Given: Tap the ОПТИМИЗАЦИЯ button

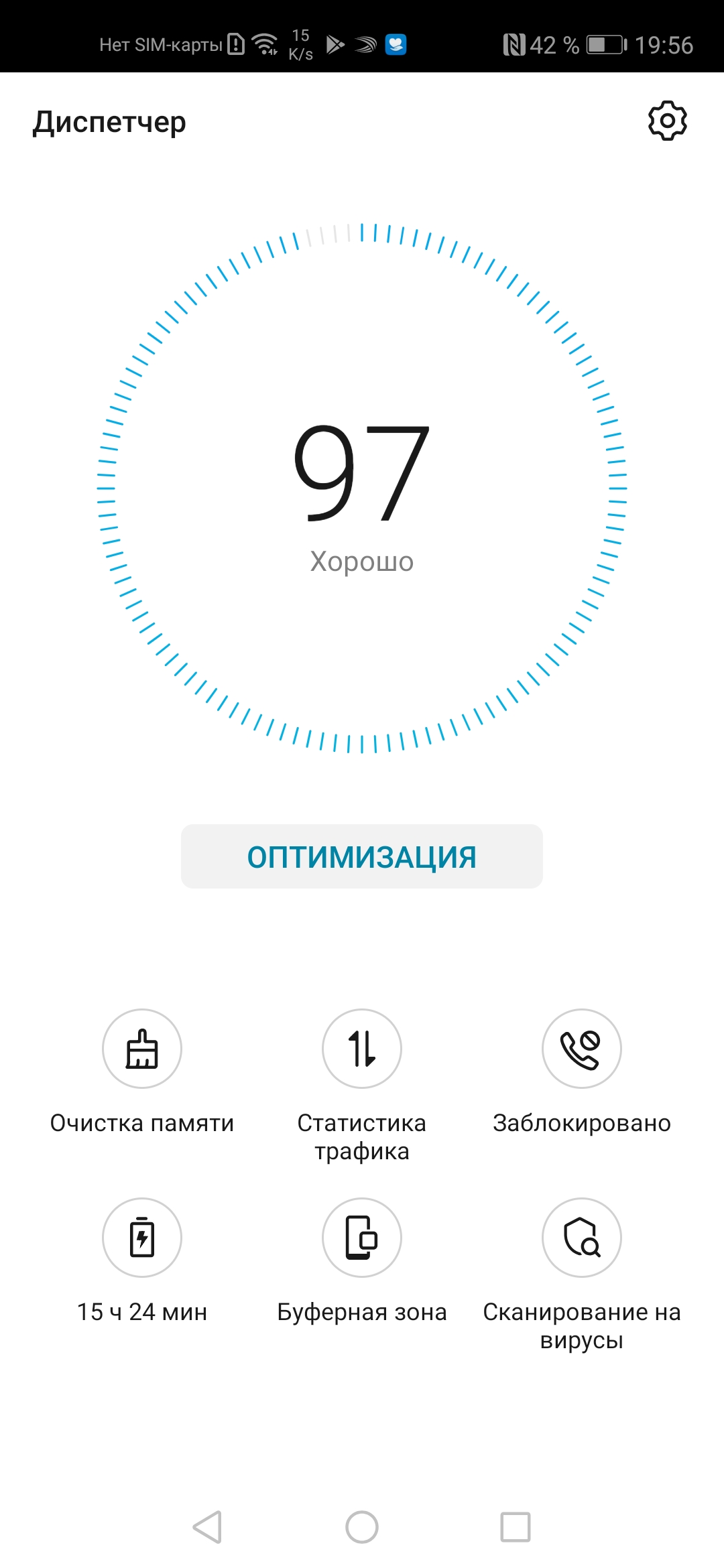Looking at the screenshot, I should coord(362,856).
